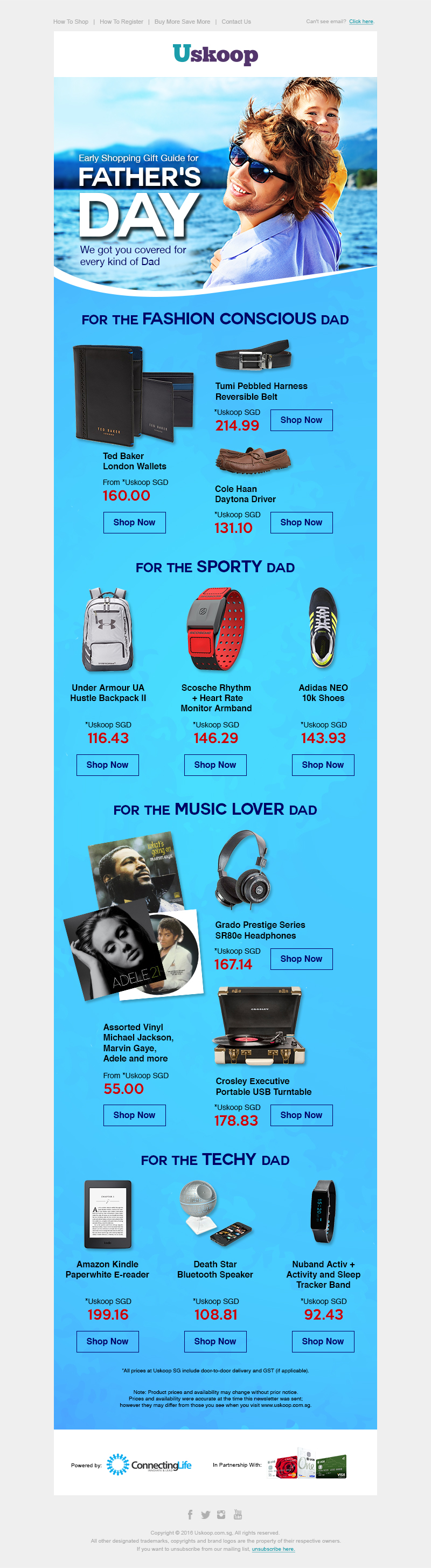
Task: Shop Now for Nuband Activ+ Tracker Band
Action: click(323, 1341)
